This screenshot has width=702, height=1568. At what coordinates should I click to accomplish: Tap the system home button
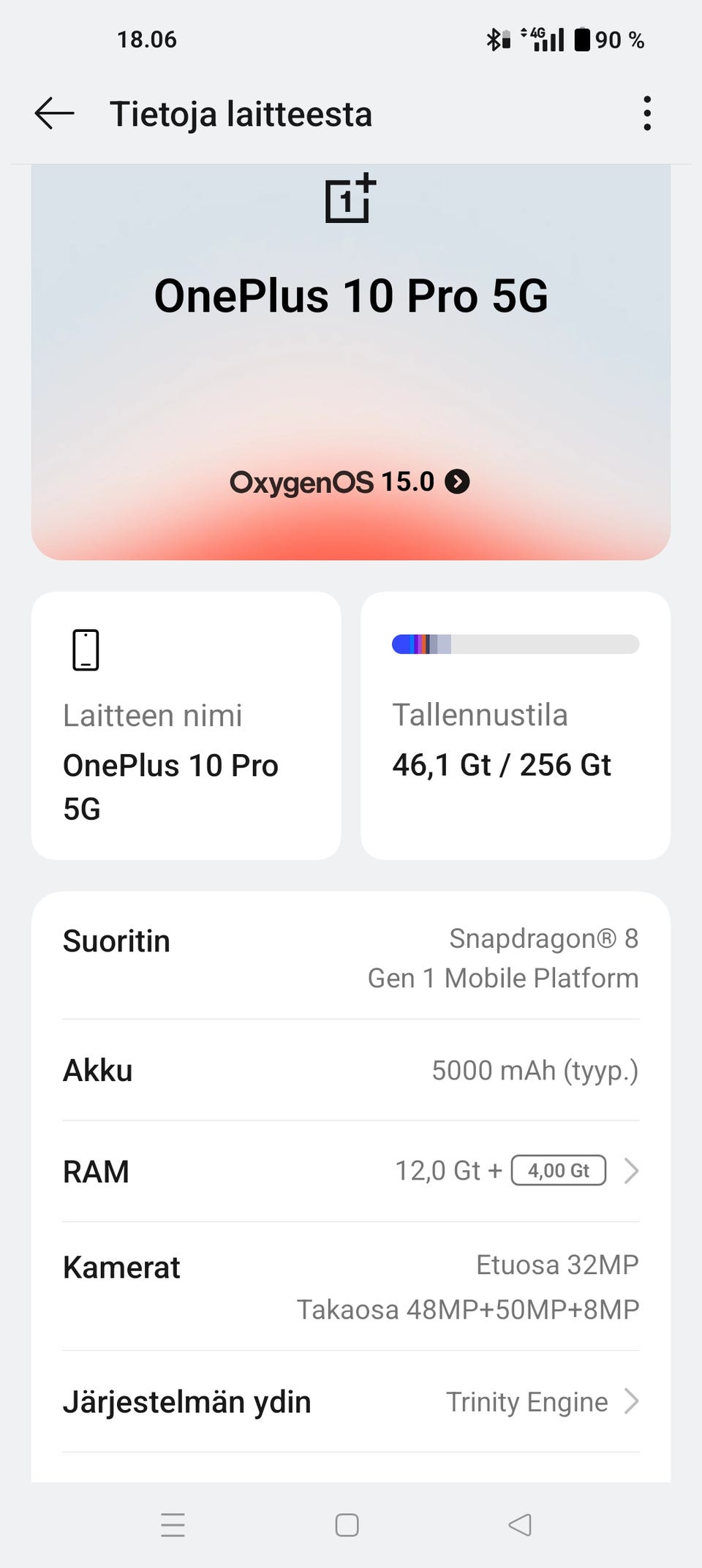(347, 1525)
